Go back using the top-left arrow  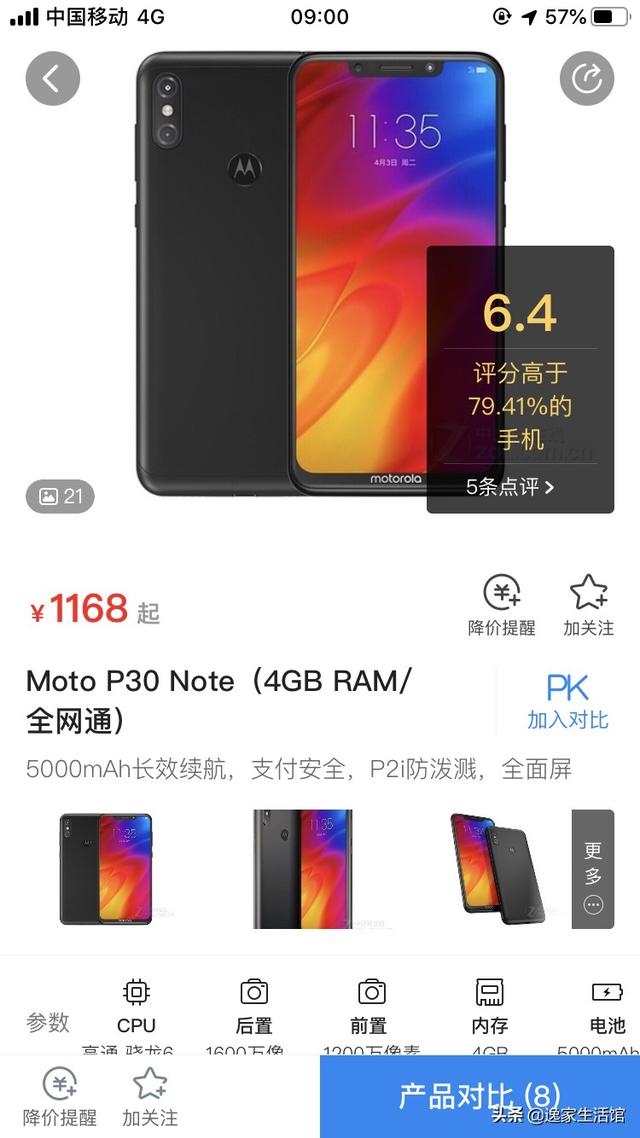[52, 78]
